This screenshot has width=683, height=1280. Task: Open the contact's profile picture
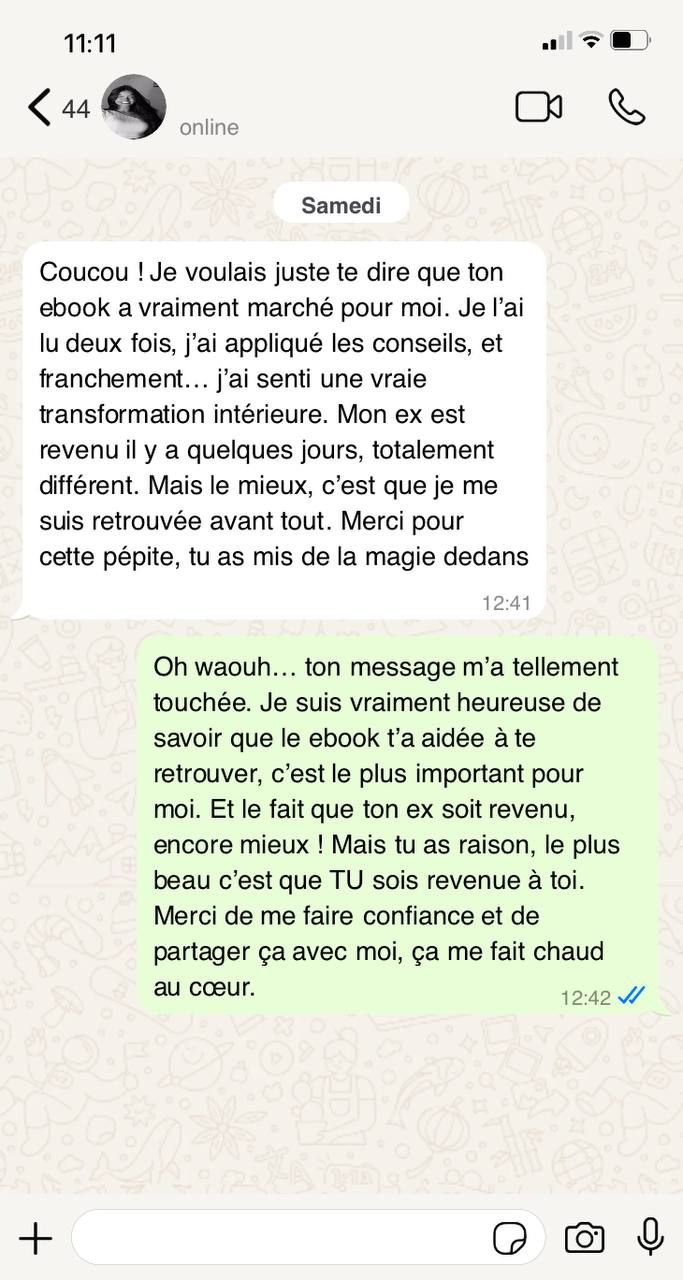coord(134,106)
